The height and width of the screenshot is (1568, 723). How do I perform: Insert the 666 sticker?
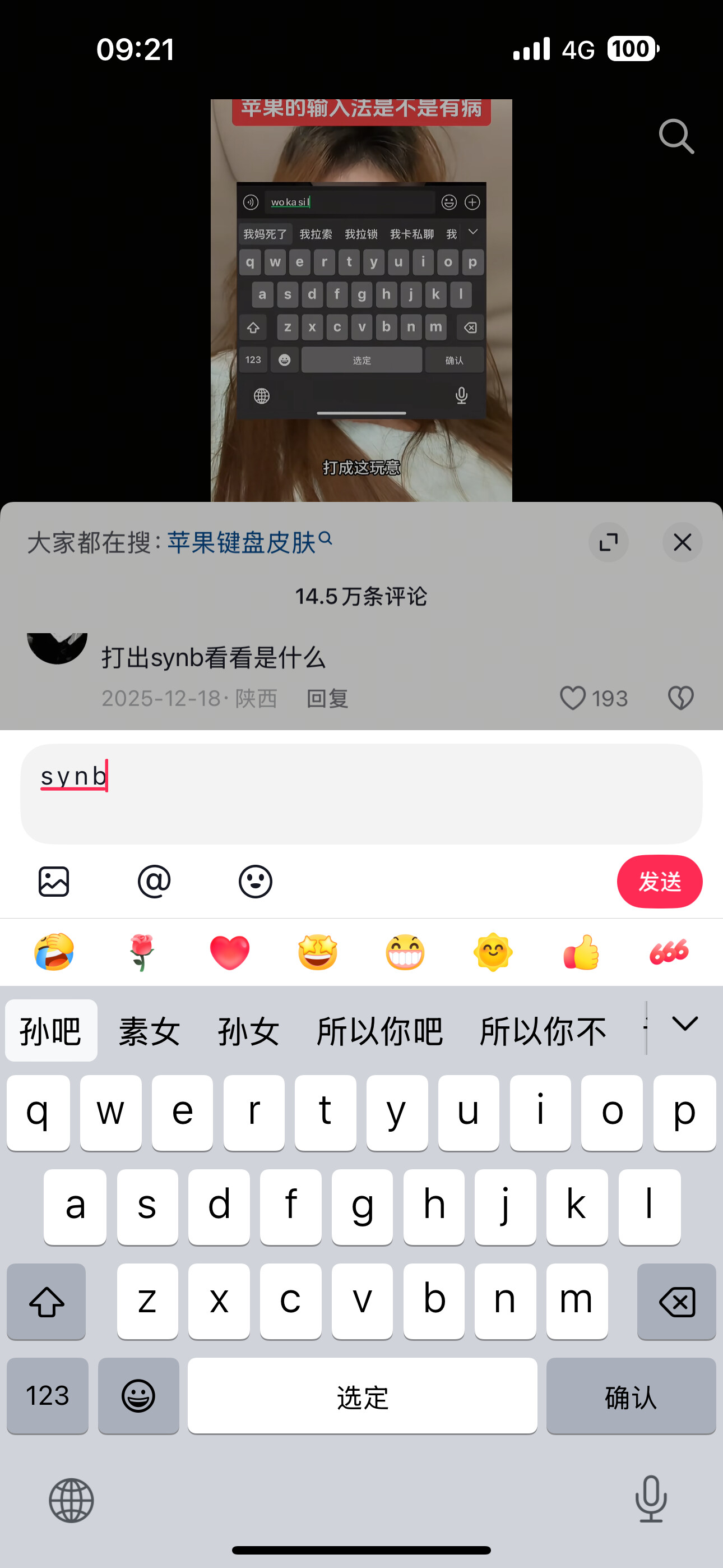[668, 952]
